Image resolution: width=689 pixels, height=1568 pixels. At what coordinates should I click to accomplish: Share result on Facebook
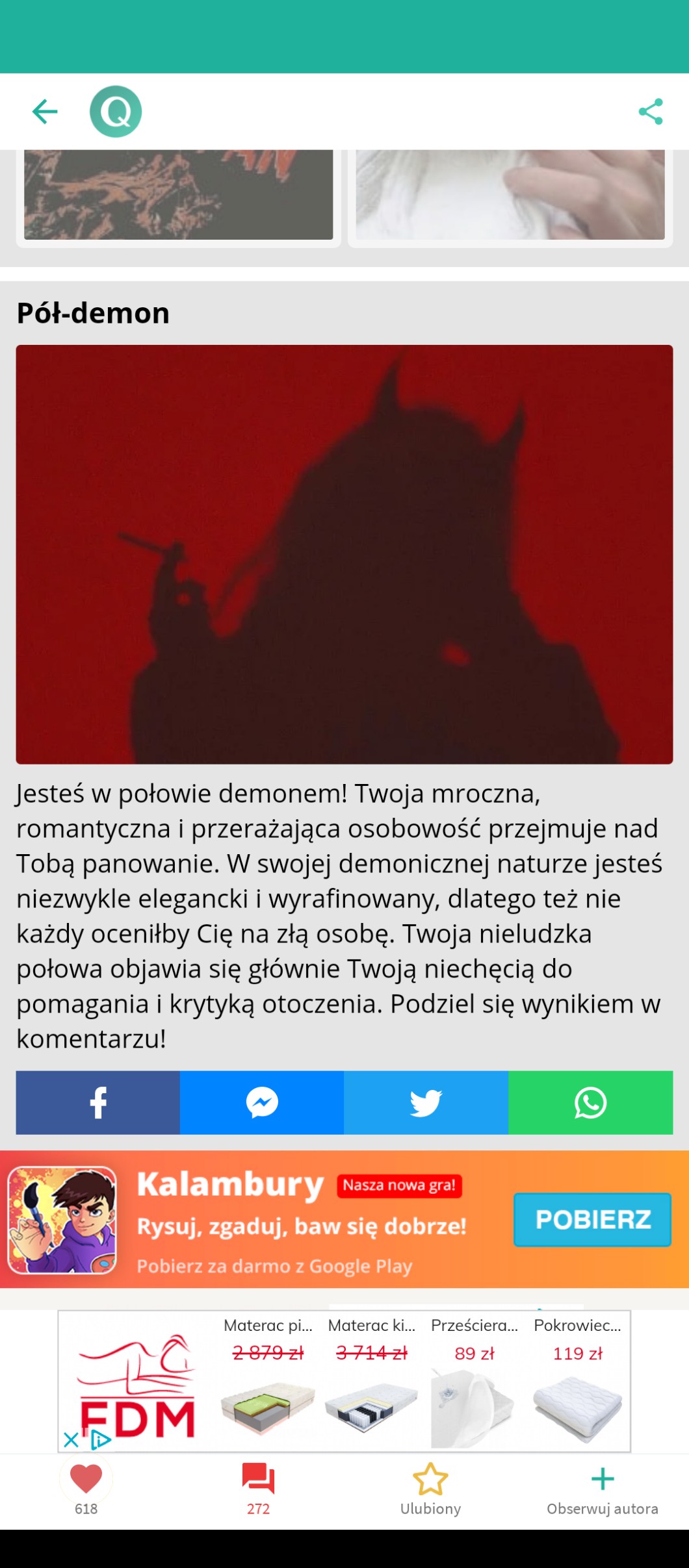click(98, 1102)
